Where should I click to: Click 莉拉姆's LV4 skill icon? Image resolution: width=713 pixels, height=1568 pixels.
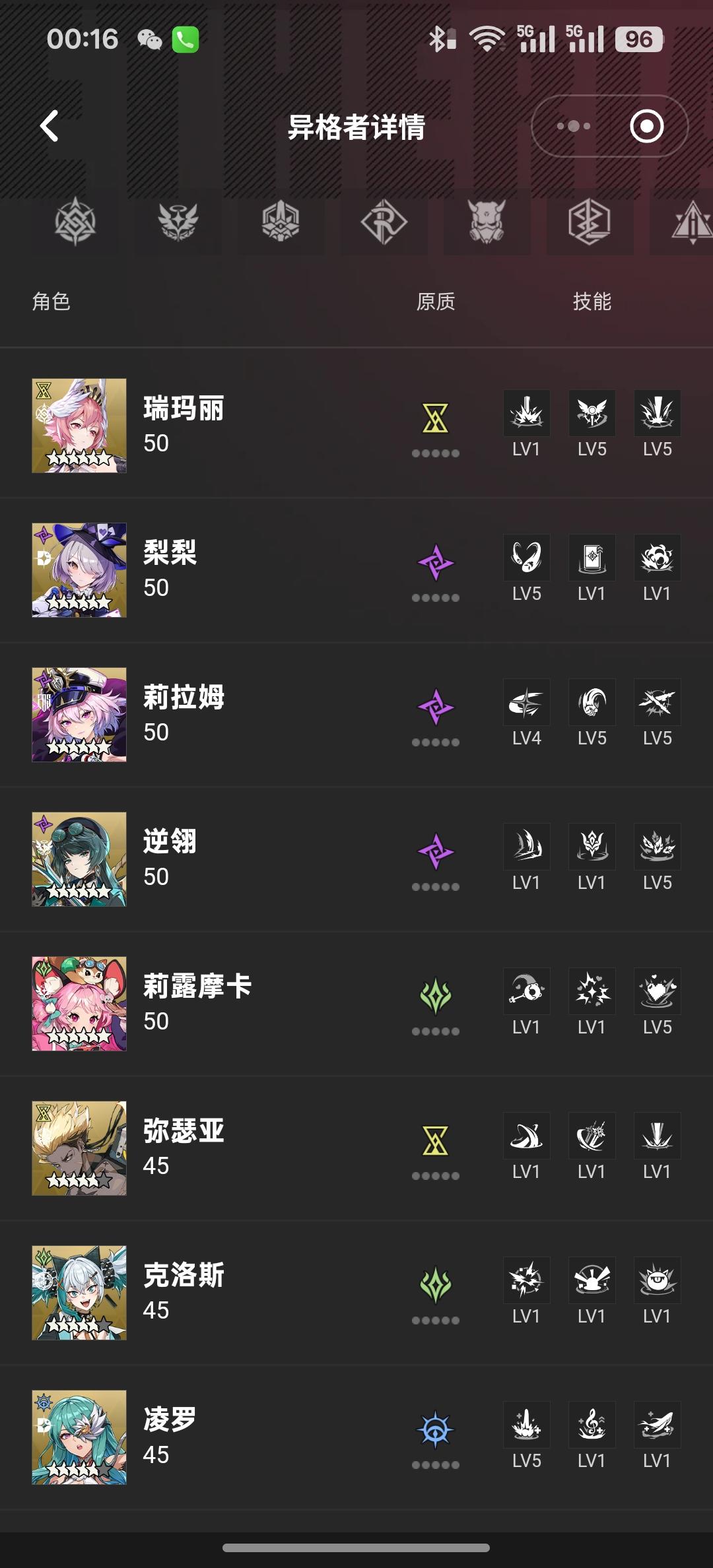(526, 703)
